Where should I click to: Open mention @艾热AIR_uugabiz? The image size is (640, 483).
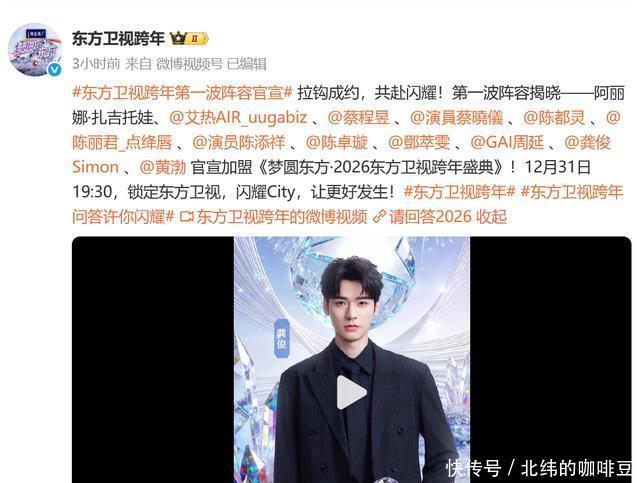[x=238, y=118]
